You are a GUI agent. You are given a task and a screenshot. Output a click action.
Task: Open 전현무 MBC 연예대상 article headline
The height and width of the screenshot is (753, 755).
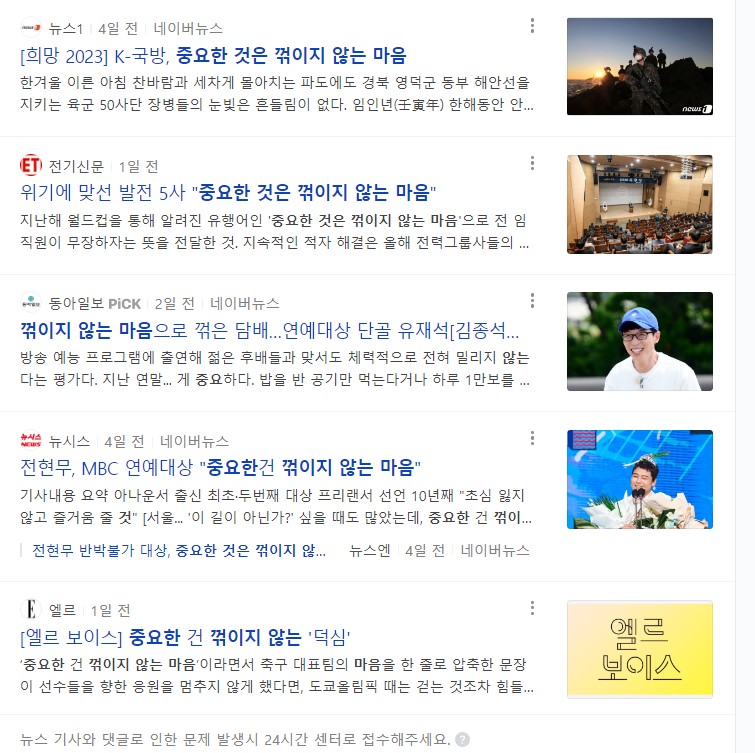click(x=220, y=468)
